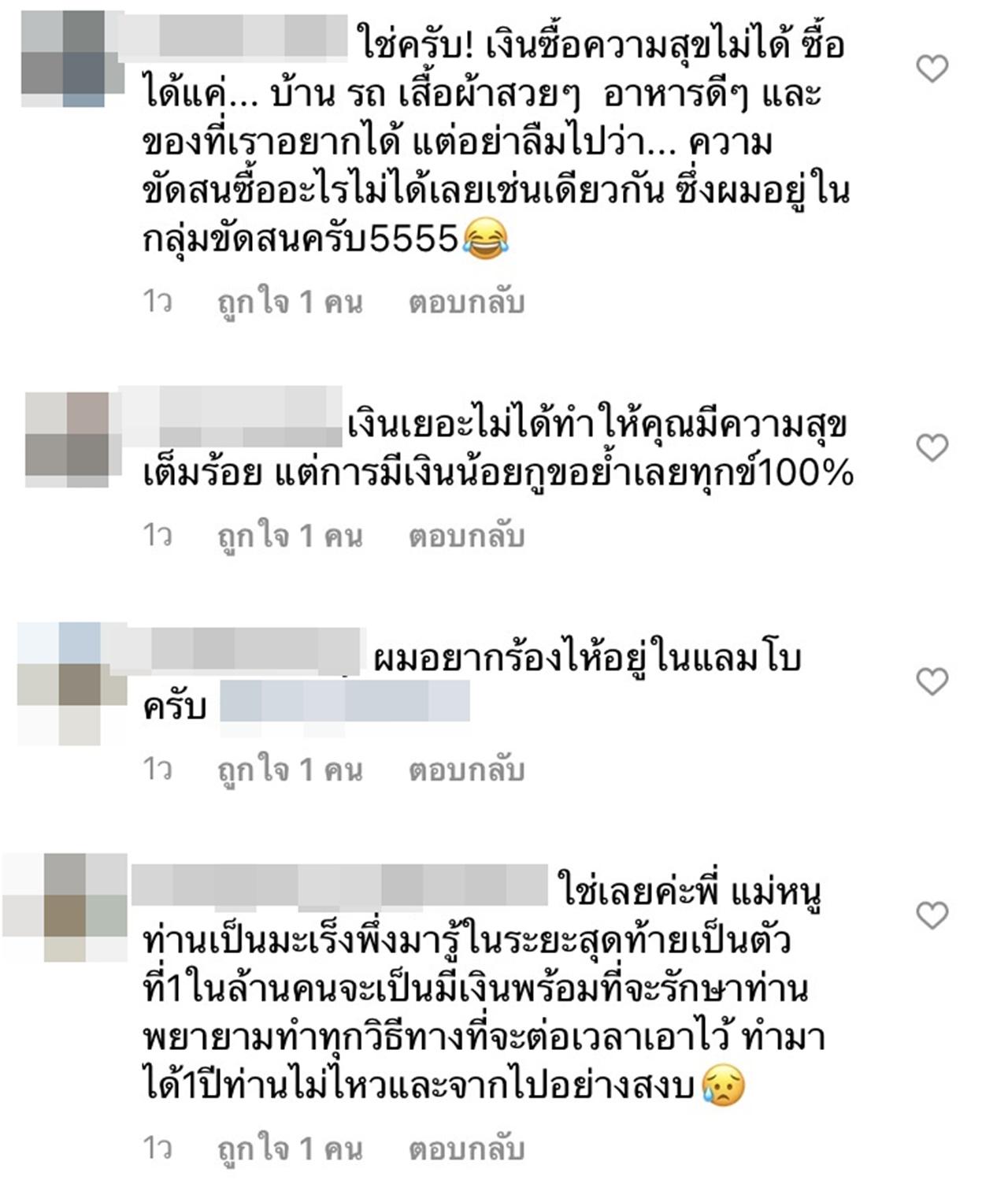Like the comment about แม่หนูท่านเป็นมะเร็ง
Viewport: 1008px width, 1191px height.
click(x=932, y=915)
